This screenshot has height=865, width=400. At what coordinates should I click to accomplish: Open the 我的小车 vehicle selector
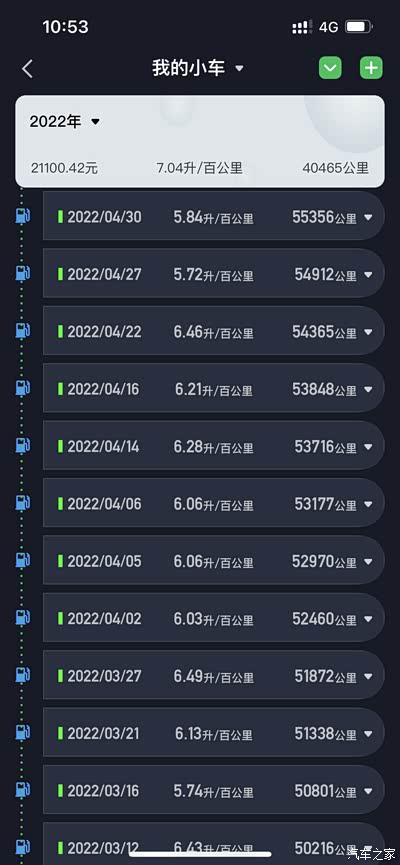pyautogui.click(x=198, y=68)
